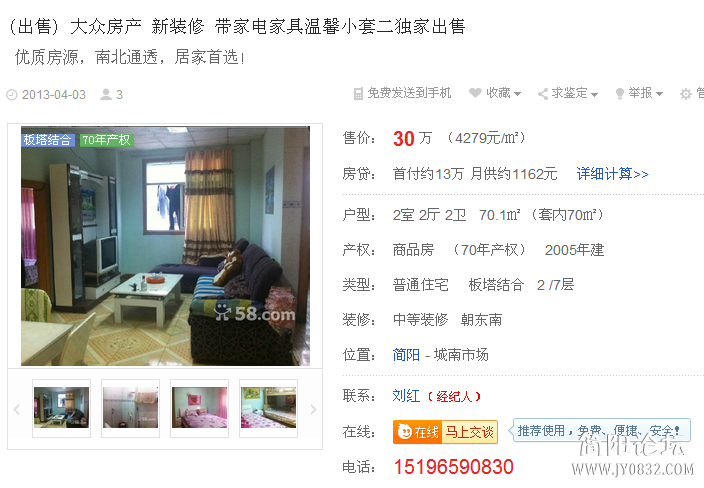Screen dimensions: 704x488
Task: View the agent 刘红's profile
Action: click(x=406, y=396)
